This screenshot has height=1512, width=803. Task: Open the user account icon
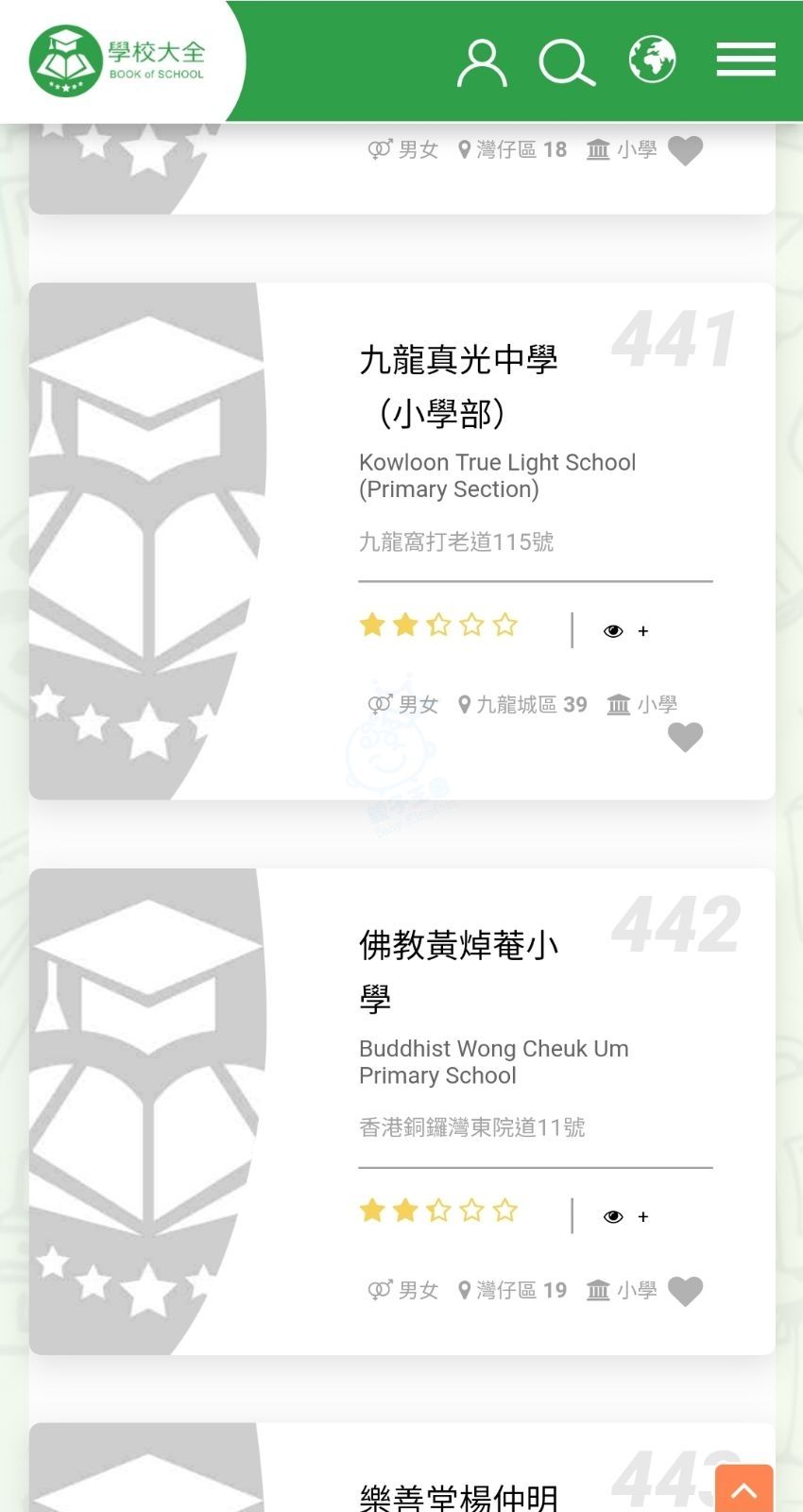(482, 62)
